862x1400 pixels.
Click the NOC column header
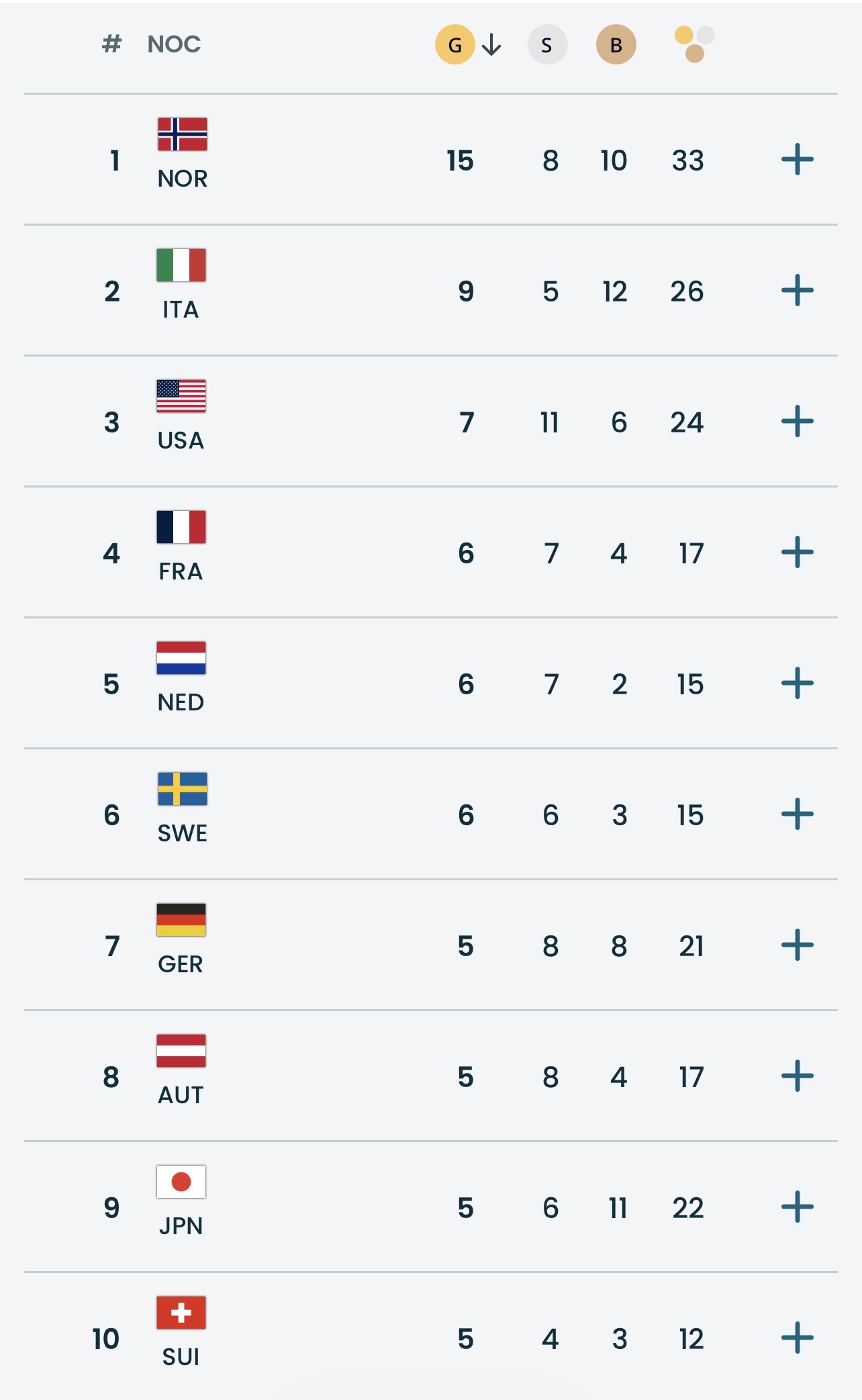[173, 44]
